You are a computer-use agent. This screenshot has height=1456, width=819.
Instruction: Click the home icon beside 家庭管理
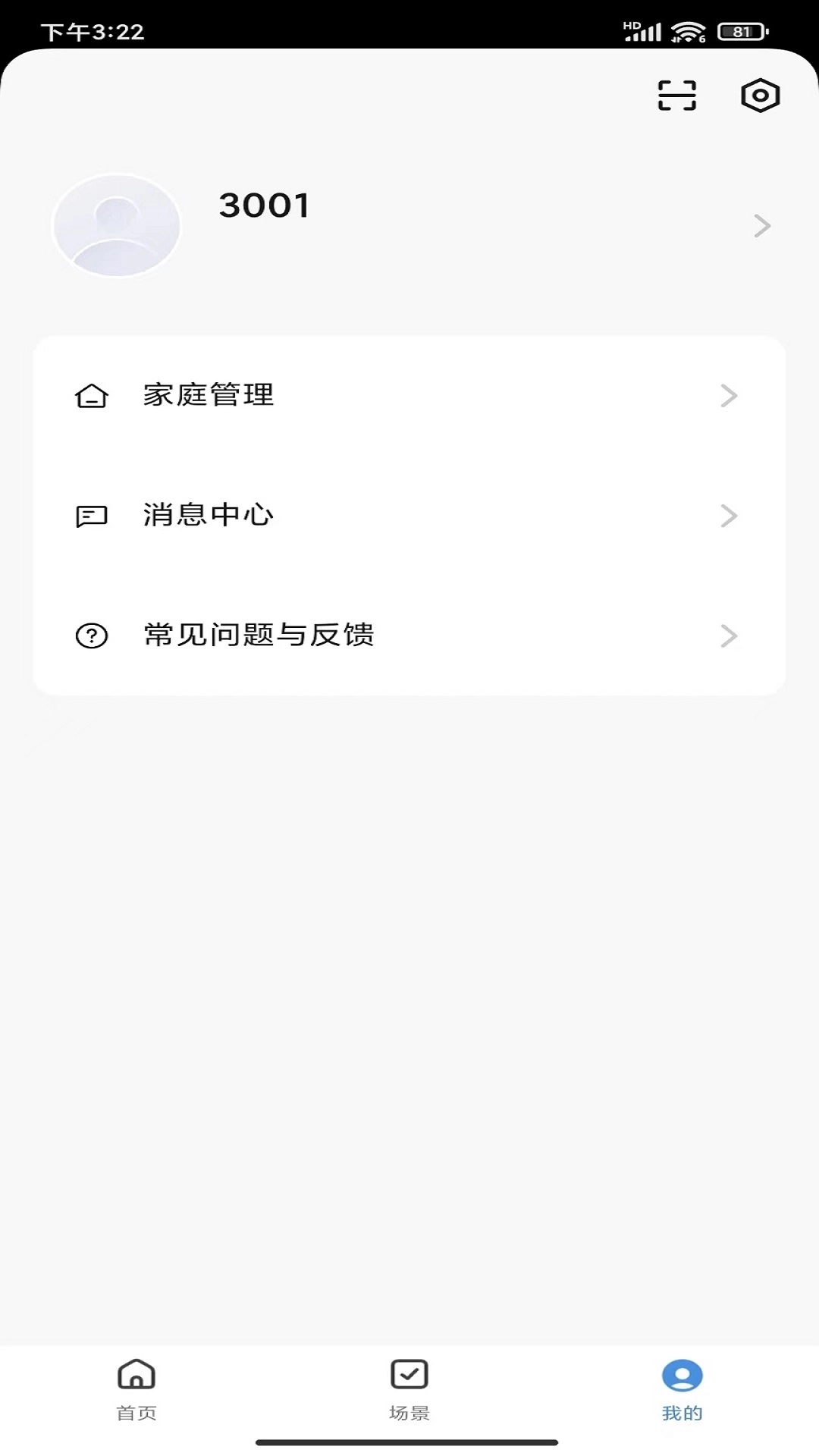click(x=90, y=395)
